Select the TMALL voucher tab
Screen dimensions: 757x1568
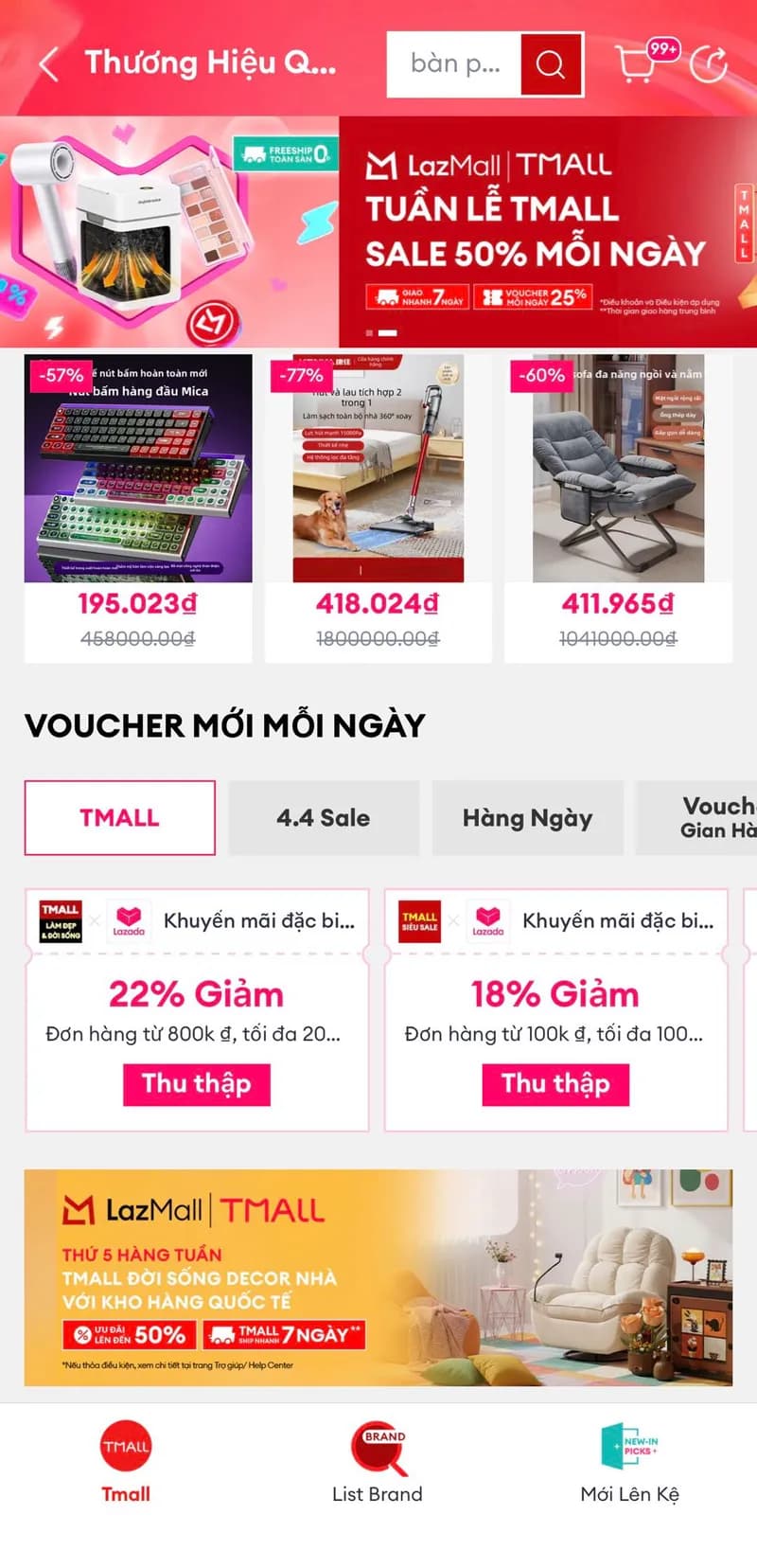point(119,817)
